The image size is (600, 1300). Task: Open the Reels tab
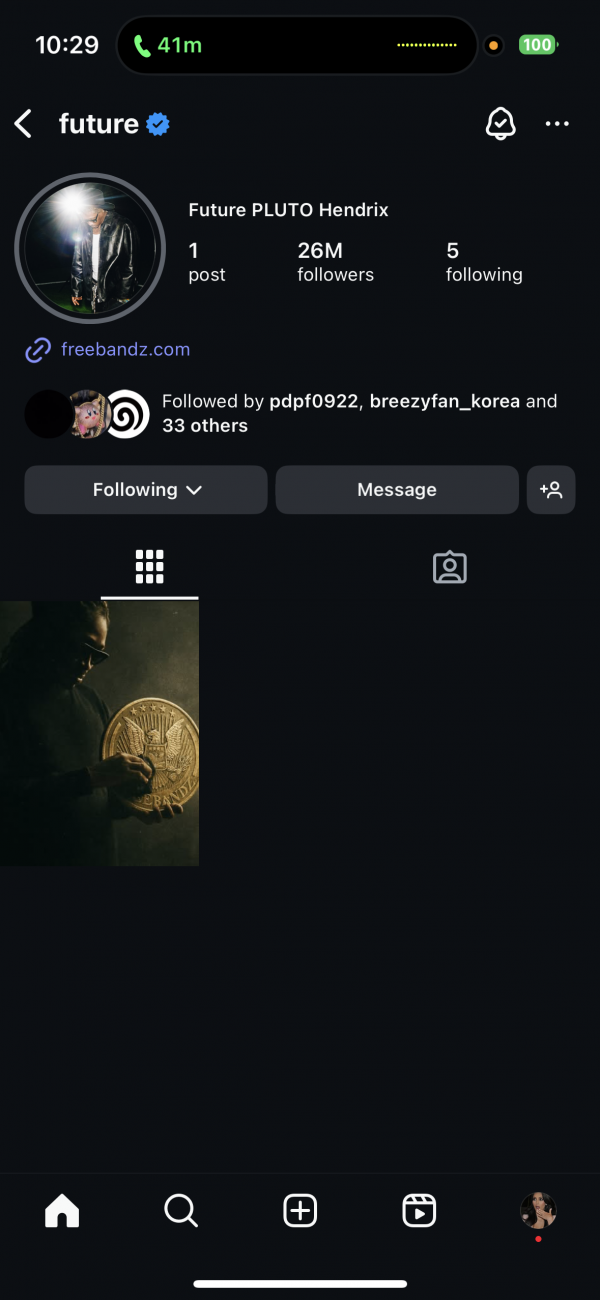(x=419, y=1211)
